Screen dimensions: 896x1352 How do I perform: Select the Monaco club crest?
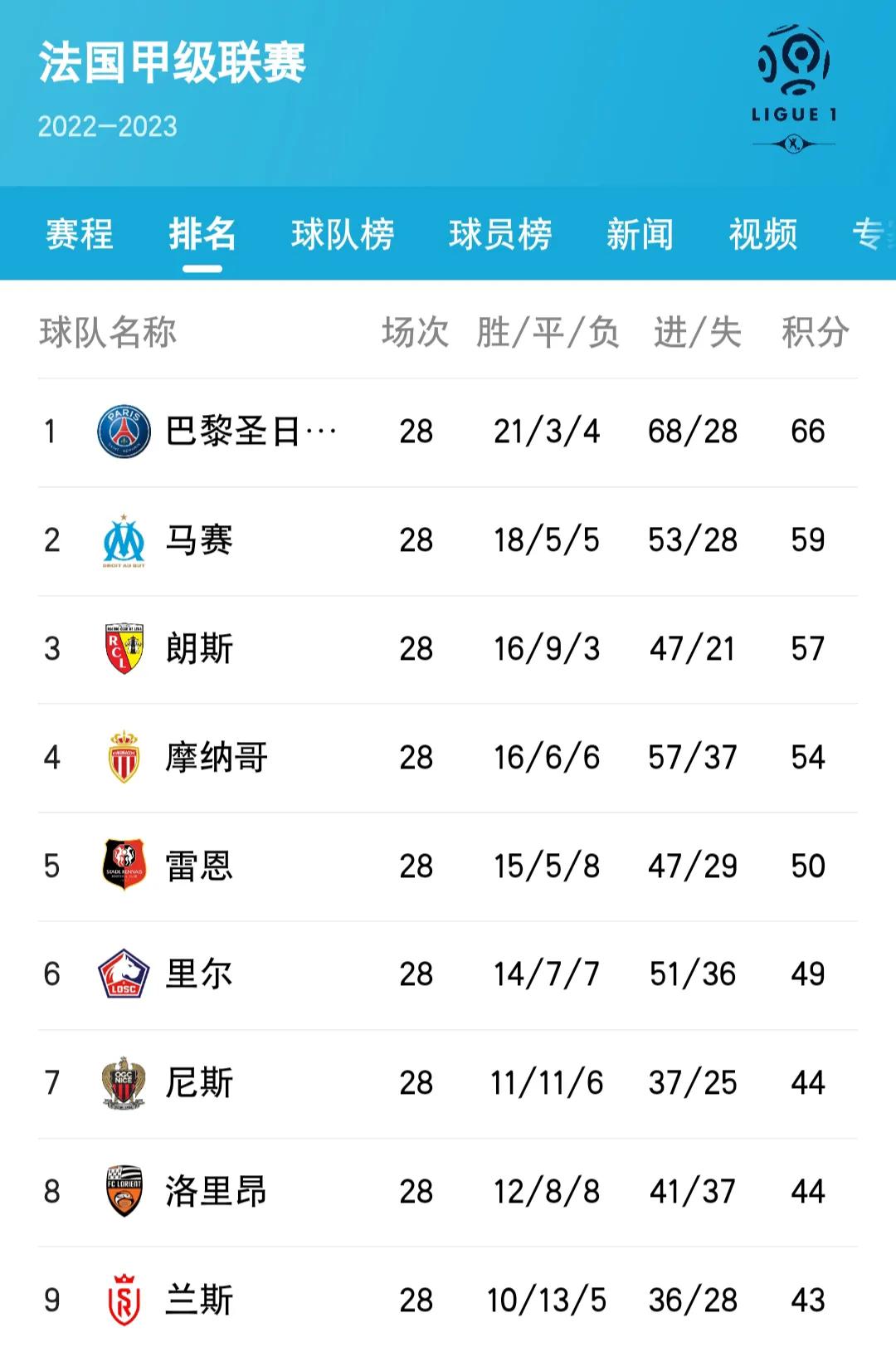(x=121, y=757)
